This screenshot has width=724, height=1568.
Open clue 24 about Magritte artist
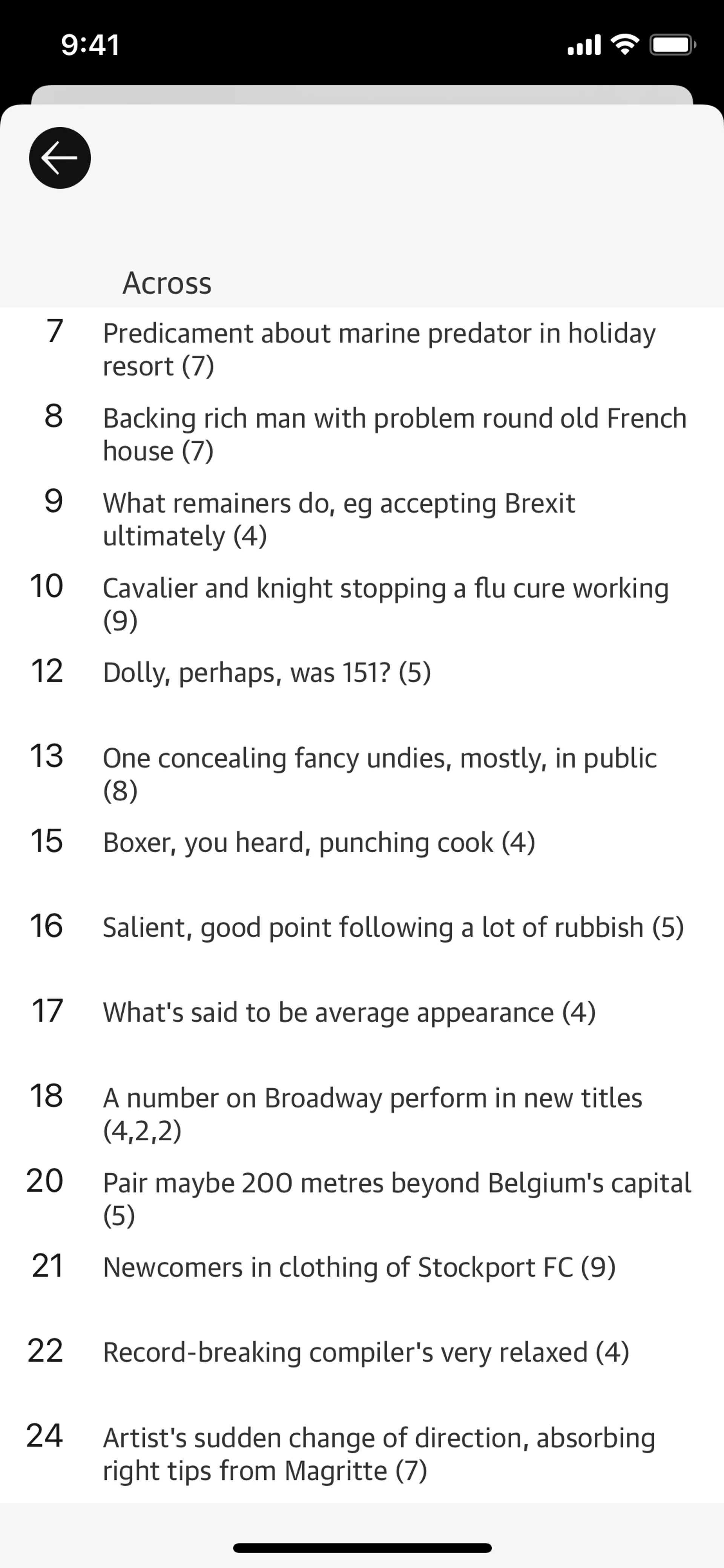click(362, 1454)
